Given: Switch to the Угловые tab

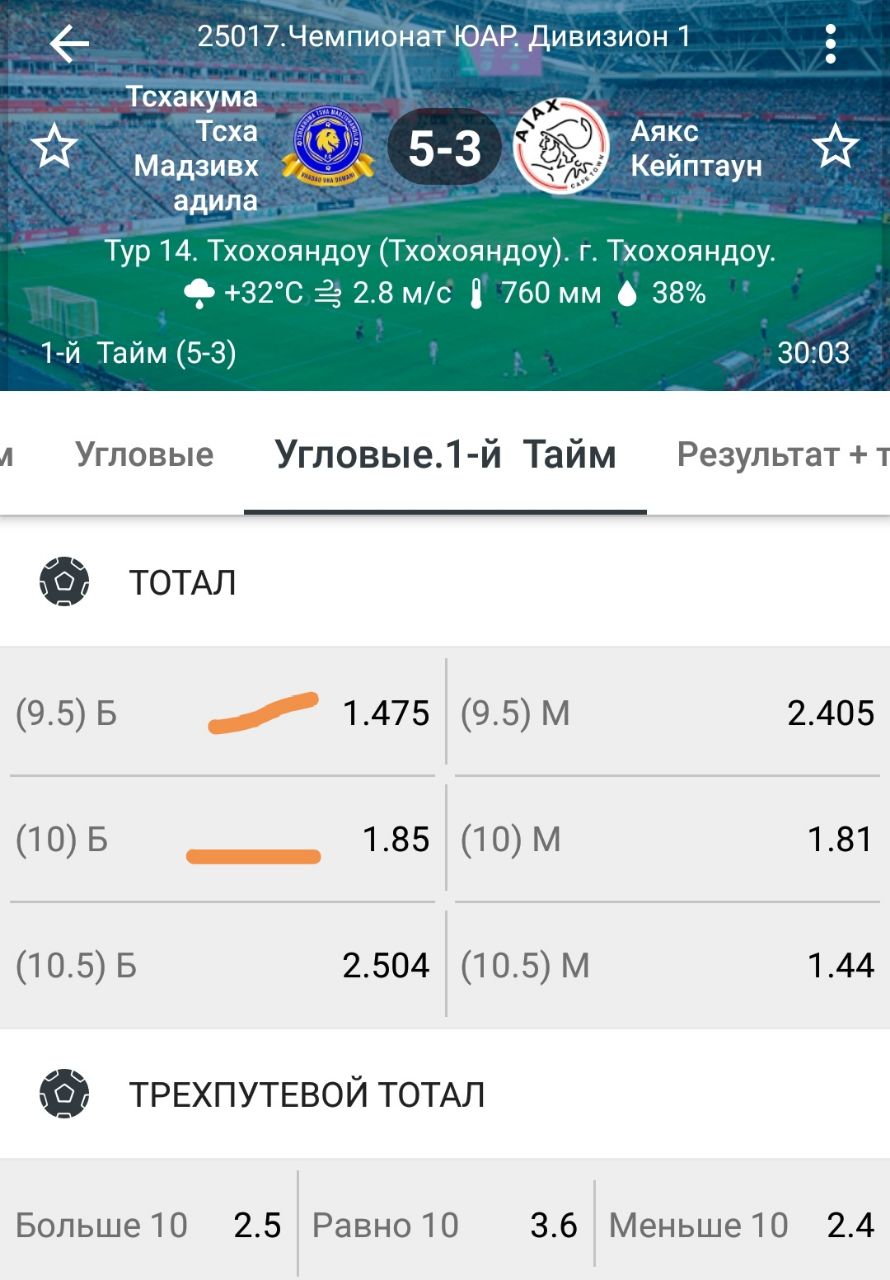Looking at the screenshot, I should [x=144, y=454].
